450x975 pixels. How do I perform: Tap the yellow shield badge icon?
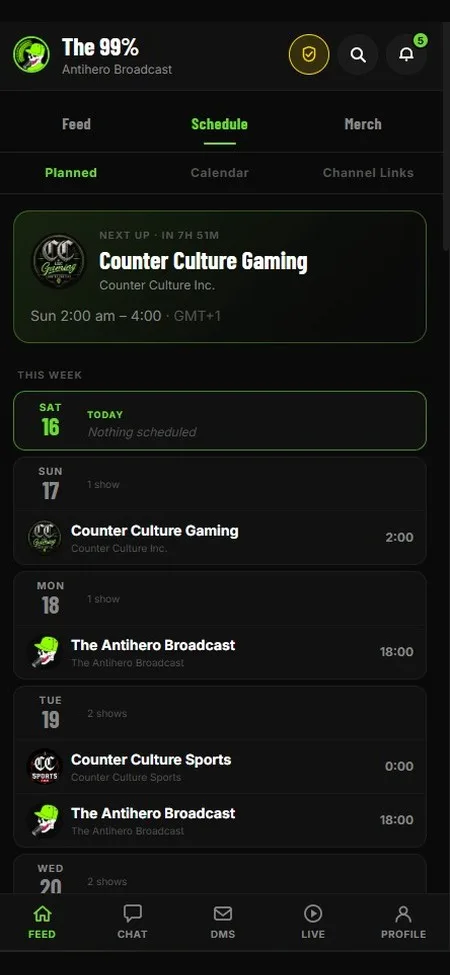point(309,55)
